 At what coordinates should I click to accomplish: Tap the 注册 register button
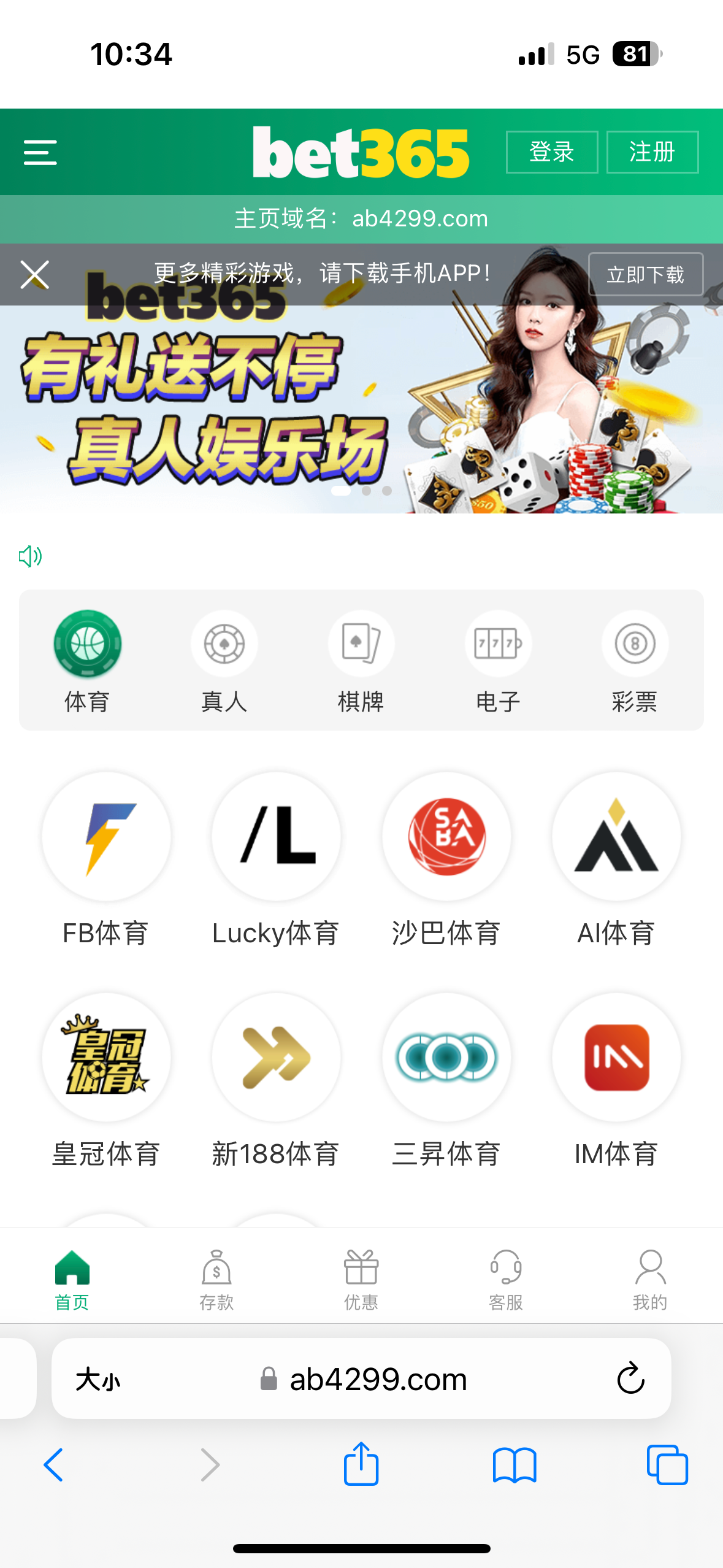coord(652,152)
